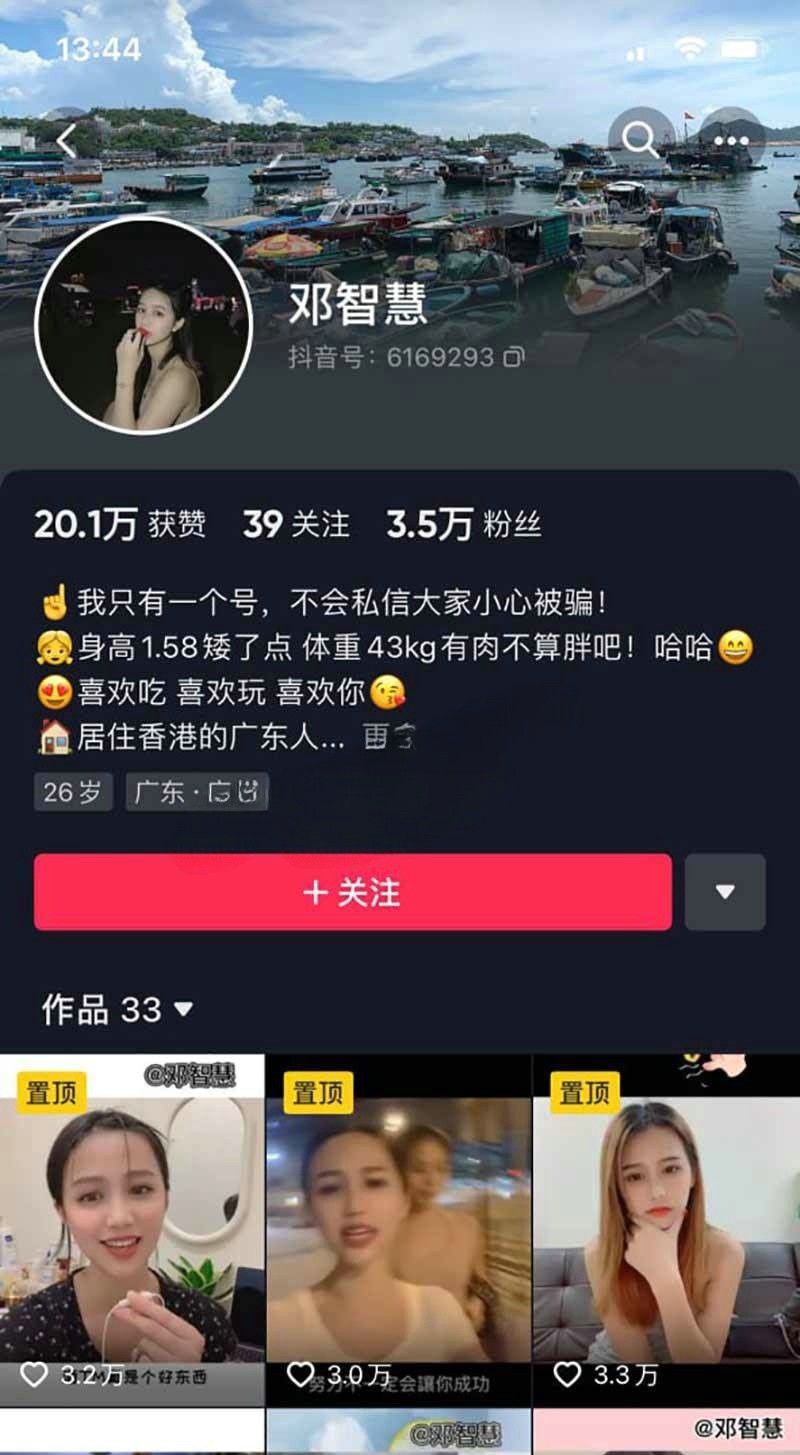Open the three-dot more menu
The height and width of the screenshot is (1455, 800).
point(731,139)
